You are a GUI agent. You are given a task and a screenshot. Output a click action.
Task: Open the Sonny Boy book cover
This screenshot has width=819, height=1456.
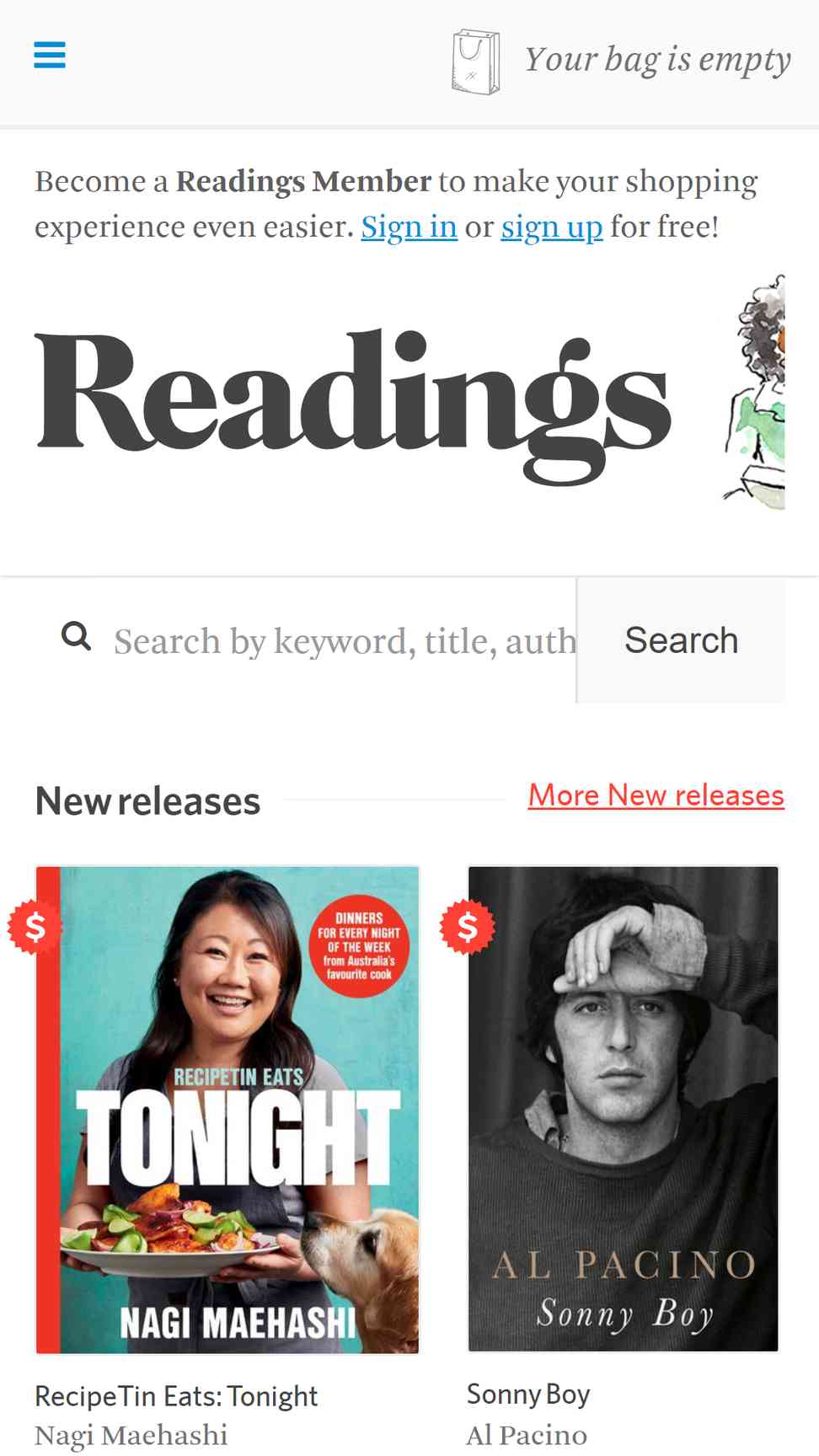[624, 1109]
